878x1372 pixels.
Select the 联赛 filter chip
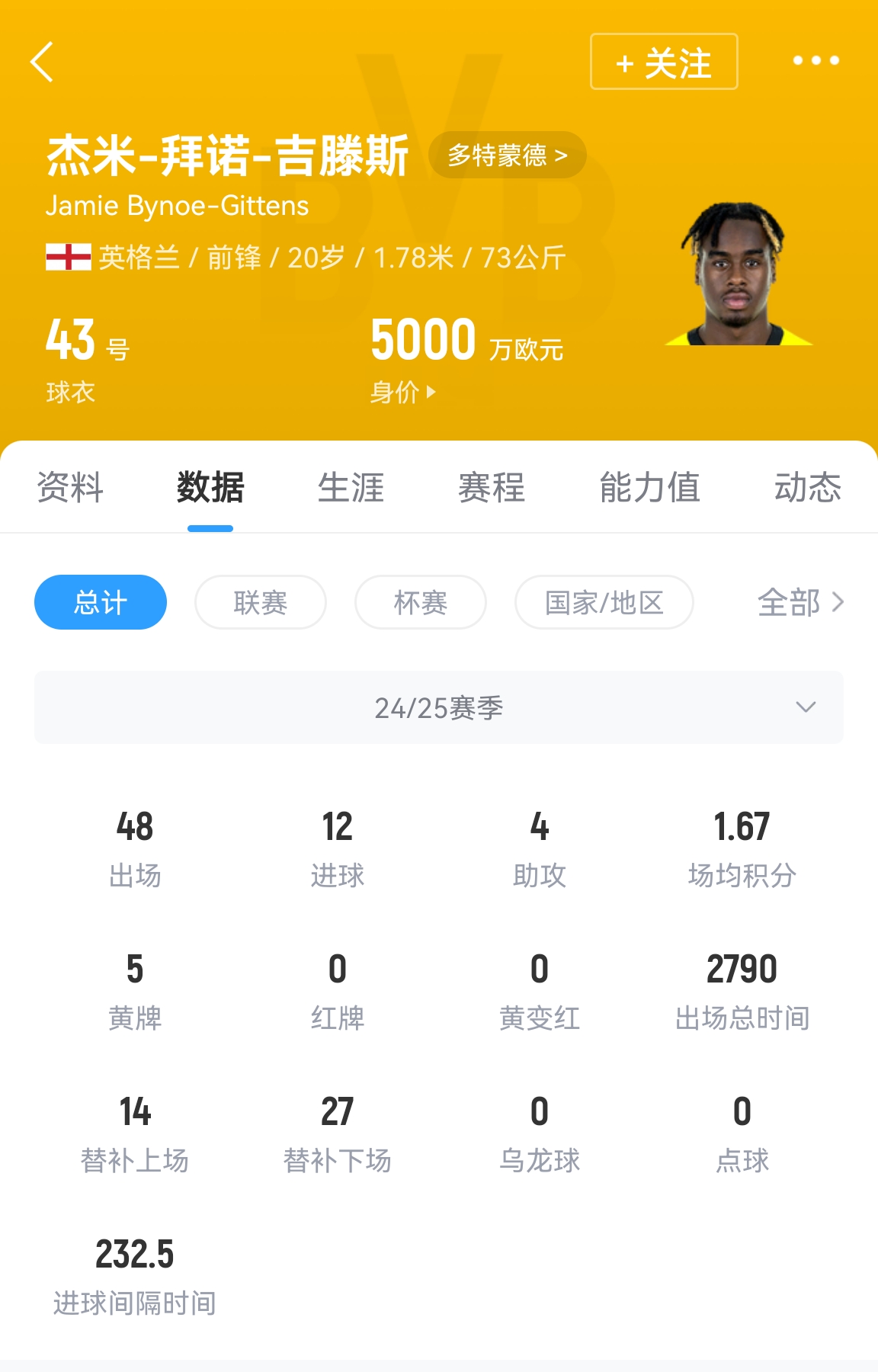[x=261, y=602]
